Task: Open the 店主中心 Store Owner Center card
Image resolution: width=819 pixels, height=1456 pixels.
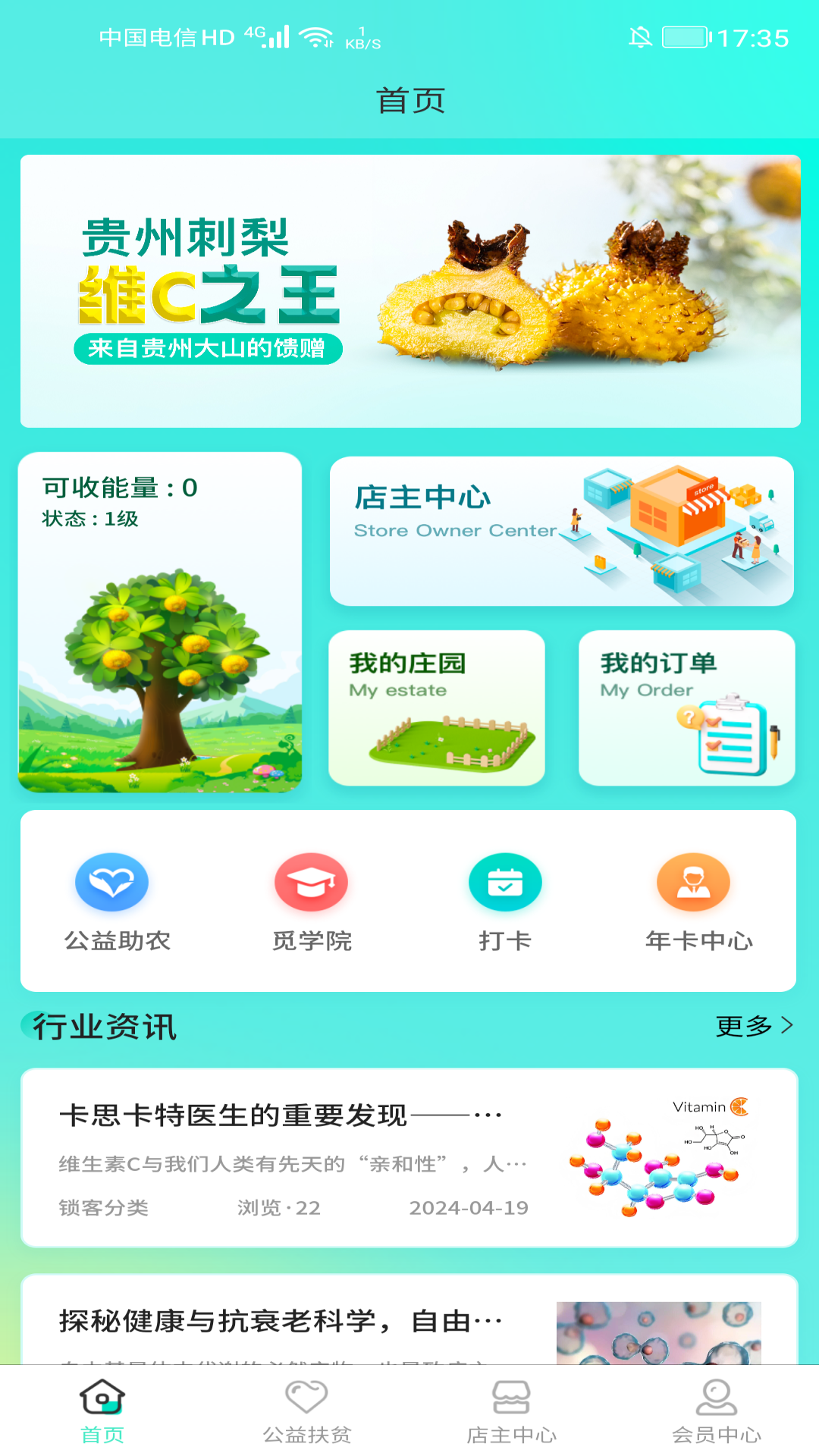Action: tap(561, 531)
